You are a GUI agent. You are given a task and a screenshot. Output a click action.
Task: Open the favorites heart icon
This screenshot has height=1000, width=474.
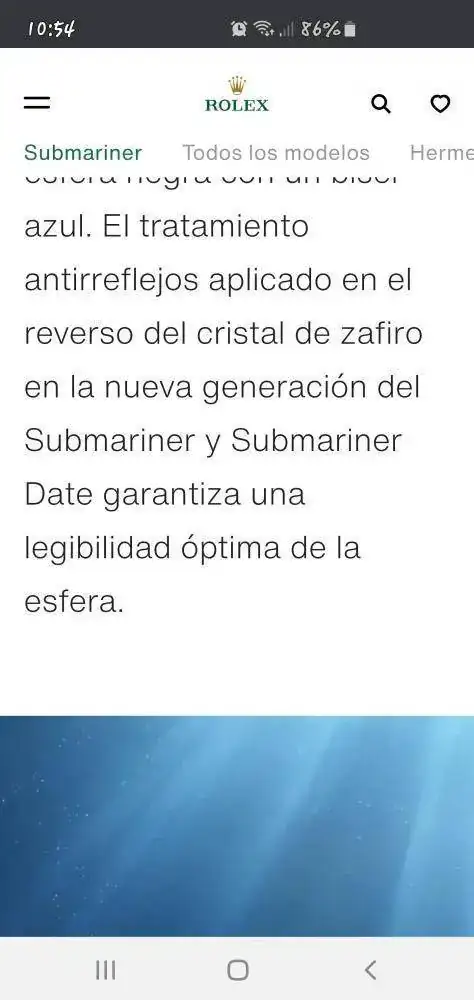[x=440, y=103]
